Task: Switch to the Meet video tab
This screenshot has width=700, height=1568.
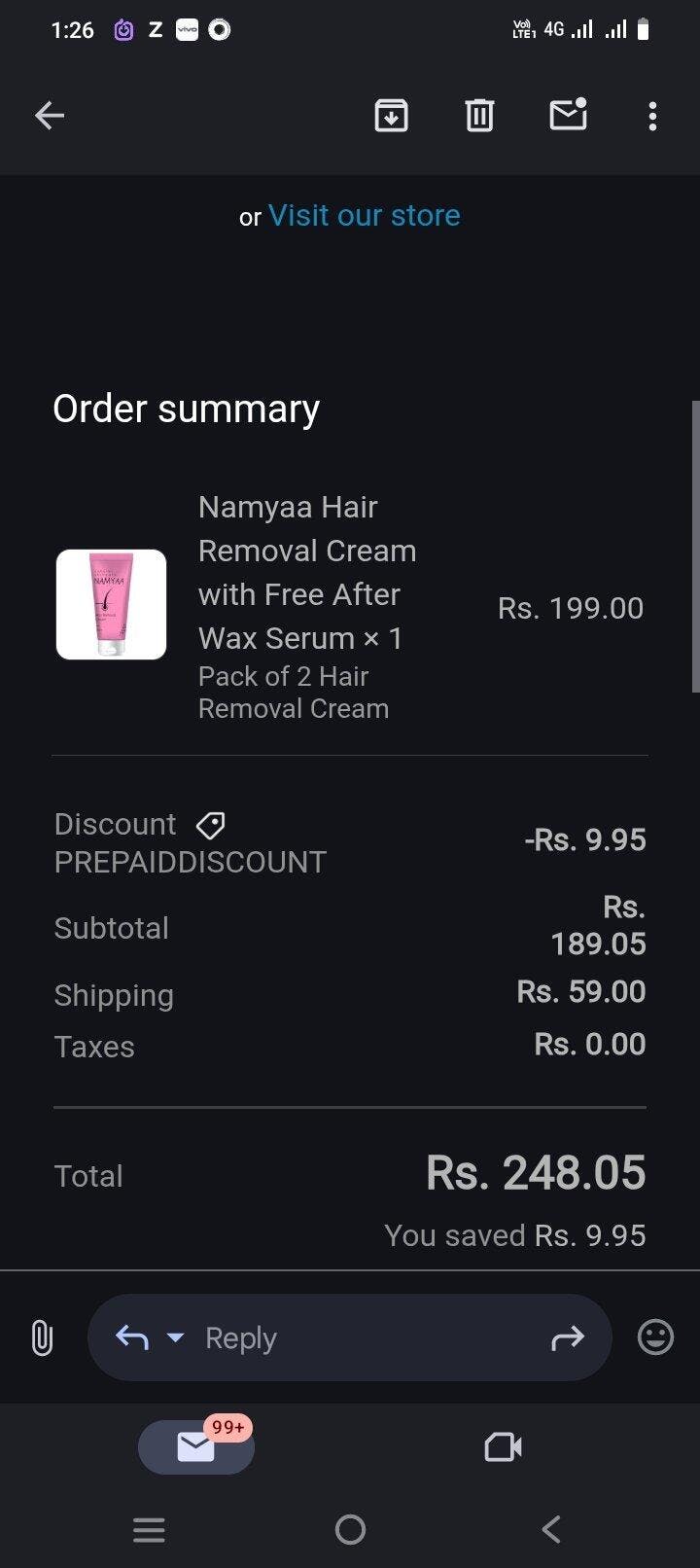Action: [503, 1447]
